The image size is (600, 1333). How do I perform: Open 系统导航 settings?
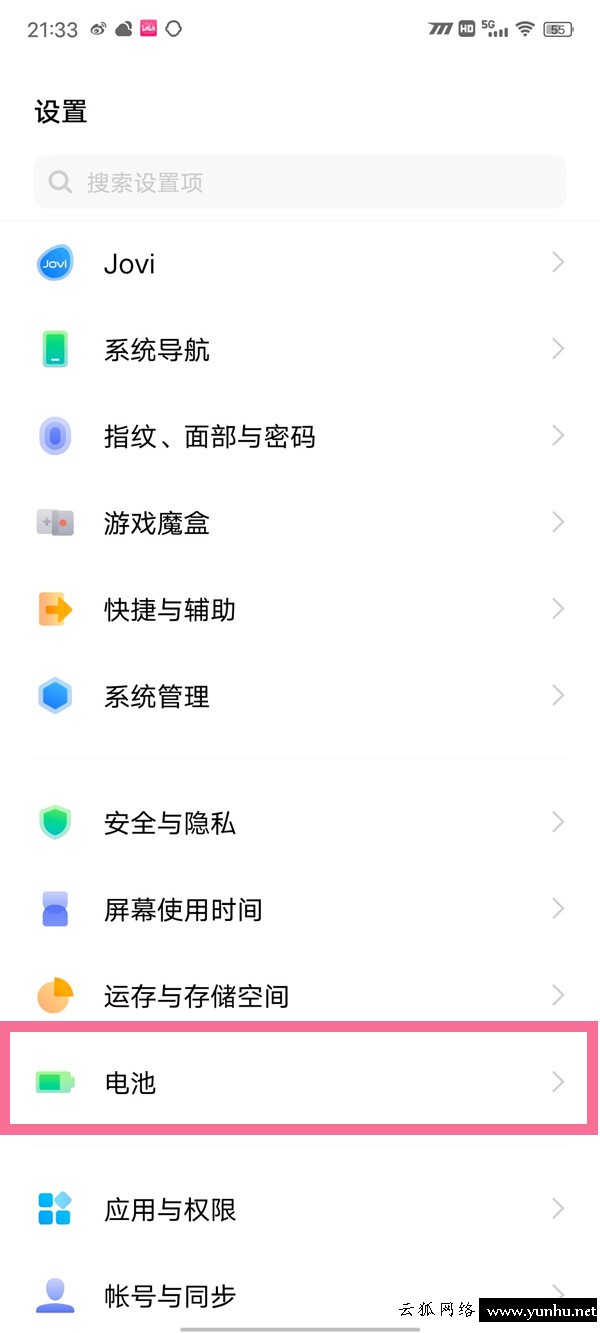300,350
